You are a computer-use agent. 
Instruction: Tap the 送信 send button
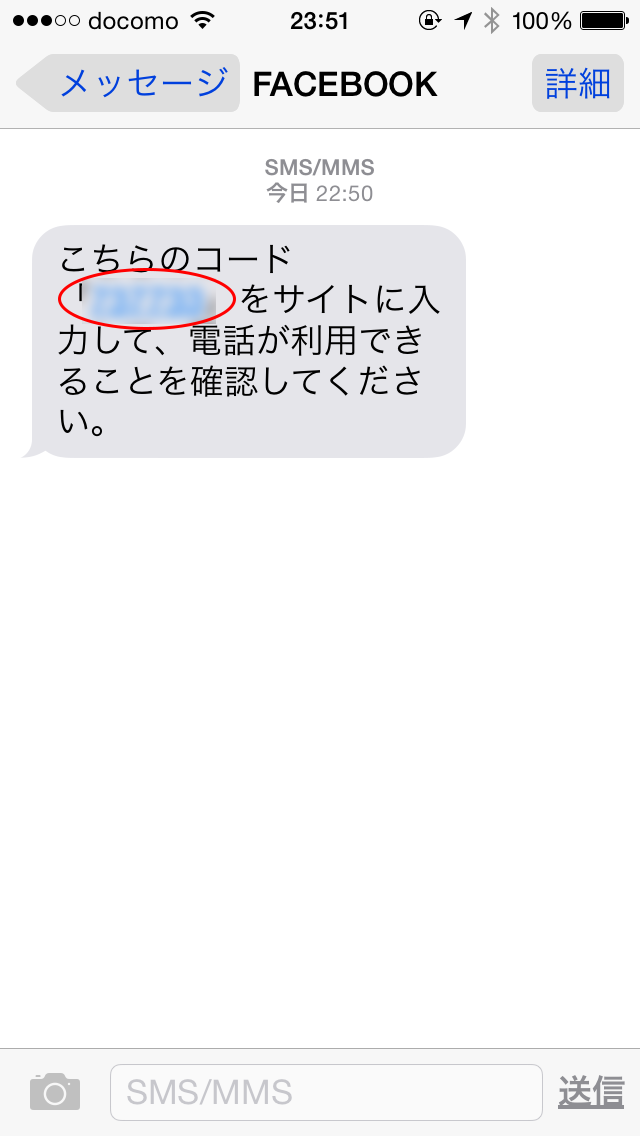click(x=591, y=1092)
